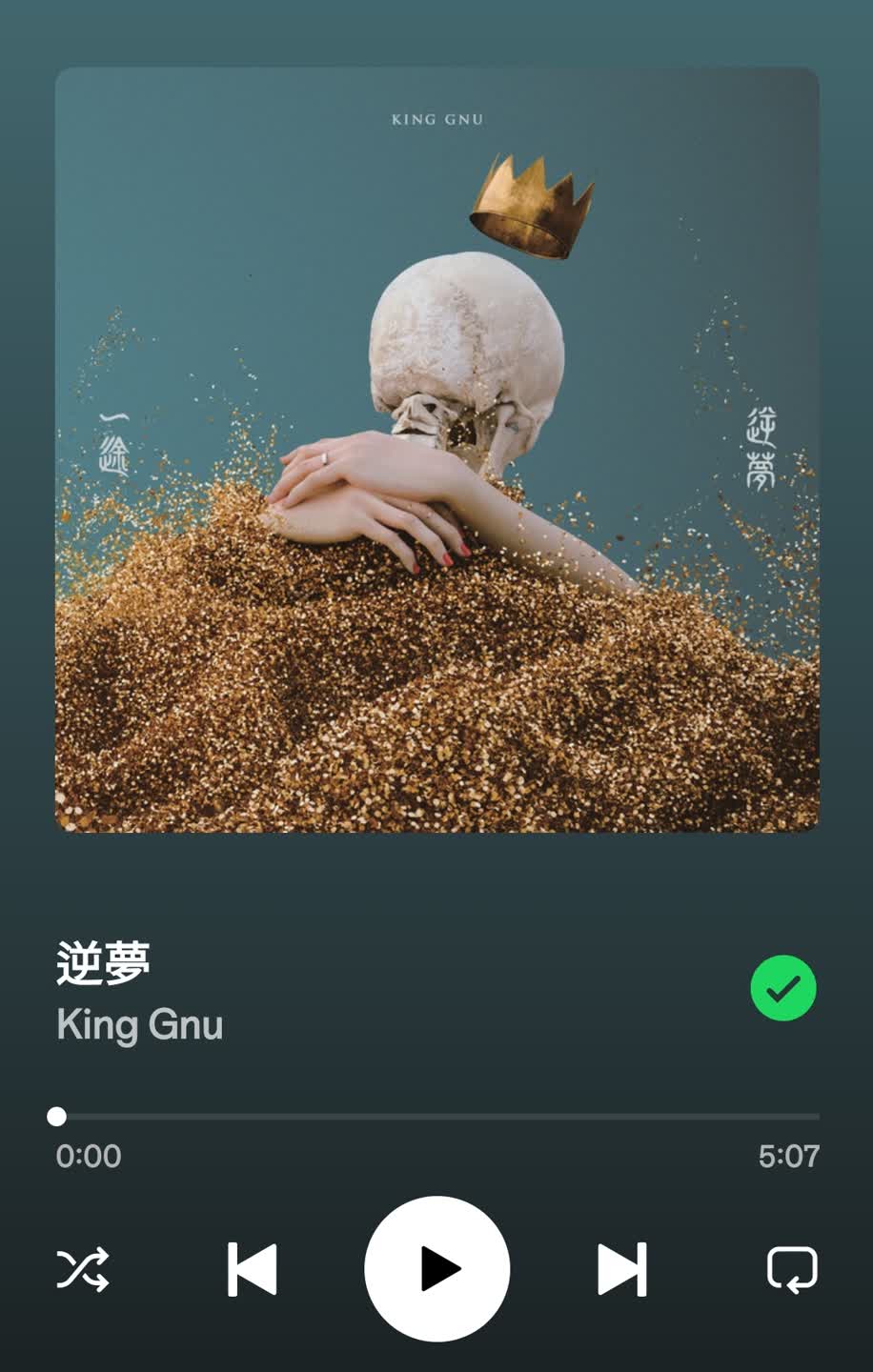Play the song 逆夢

[436, 1268]
